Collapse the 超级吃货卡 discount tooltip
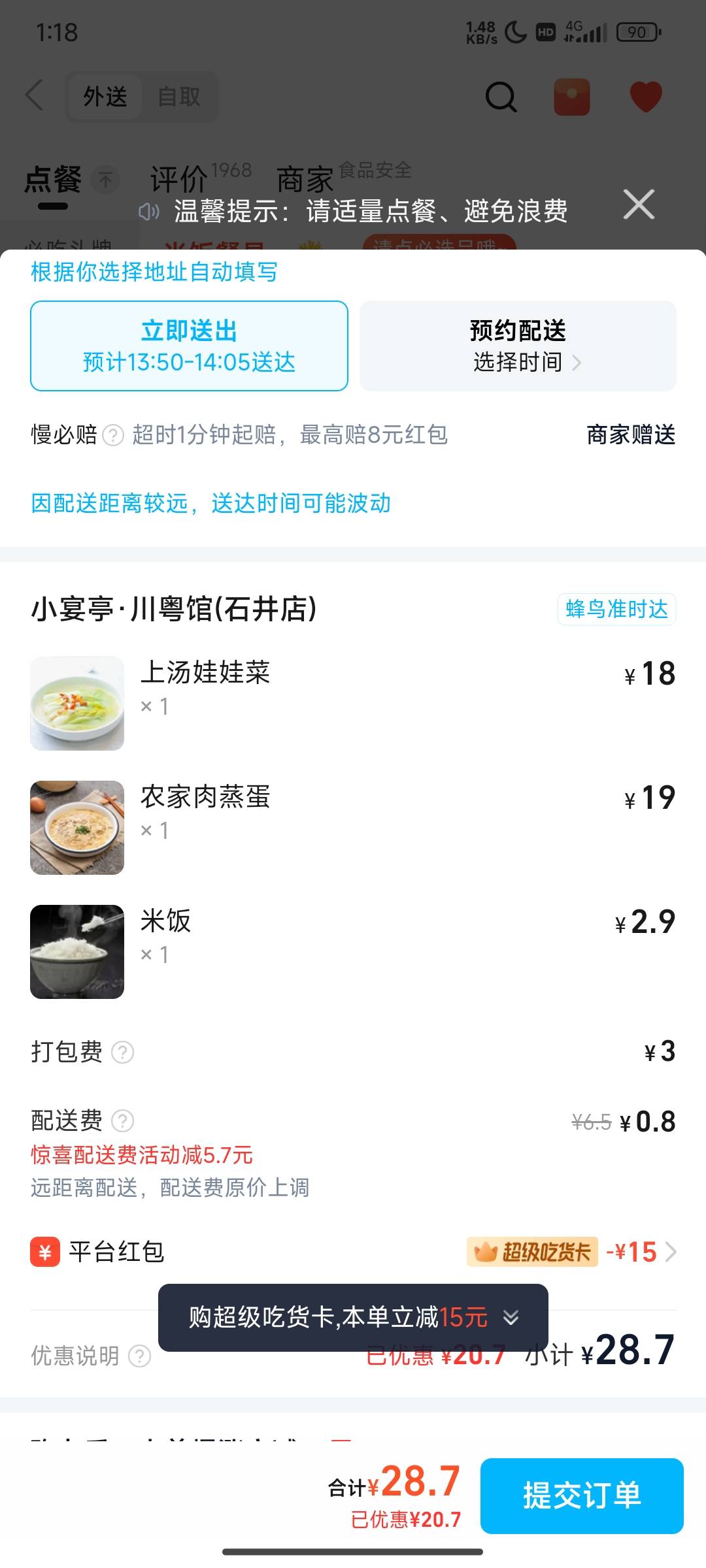This screenshot has height=1568, width=706. point(511,1317)
